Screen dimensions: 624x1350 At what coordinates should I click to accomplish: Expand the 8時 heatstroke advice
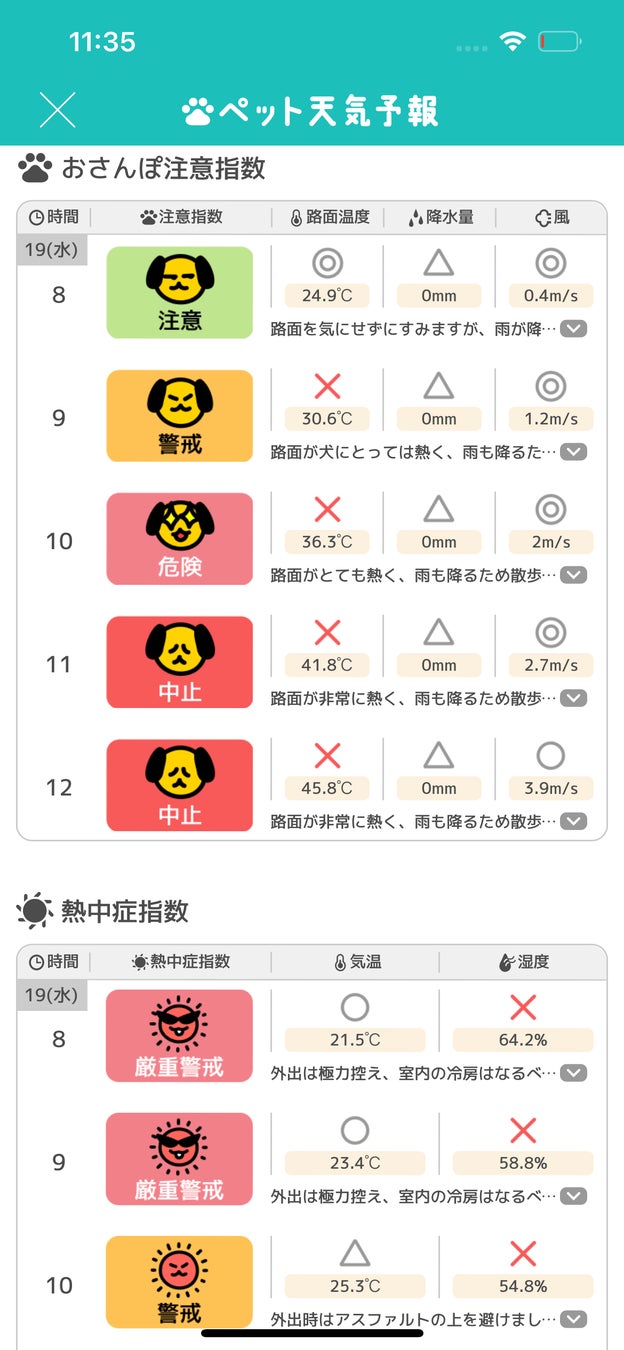tap(573, 1073)
